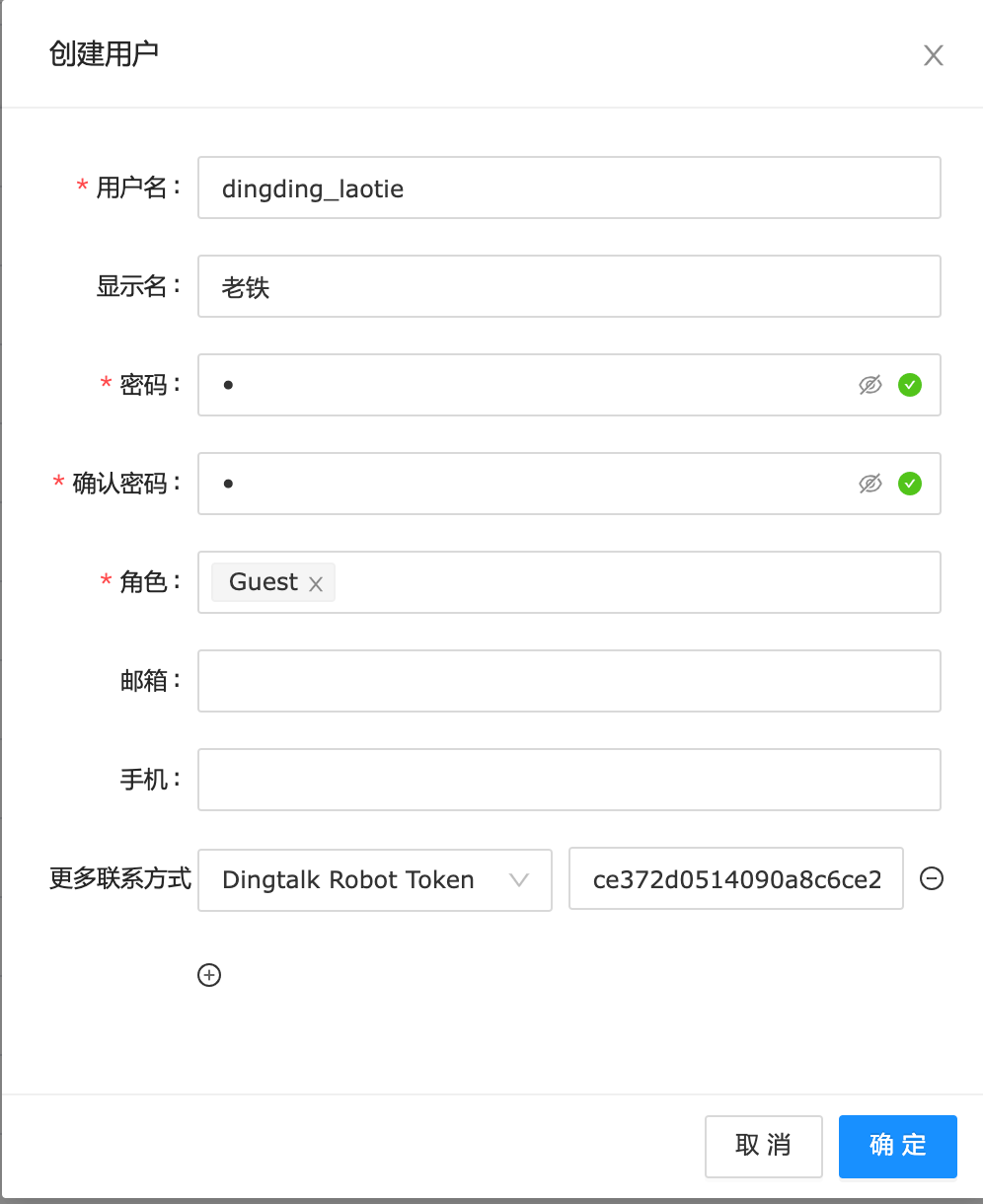Show the 确认密码 field text
Image resolution: width=983 pixels, height=1204 pixels.
coord(870,484)
